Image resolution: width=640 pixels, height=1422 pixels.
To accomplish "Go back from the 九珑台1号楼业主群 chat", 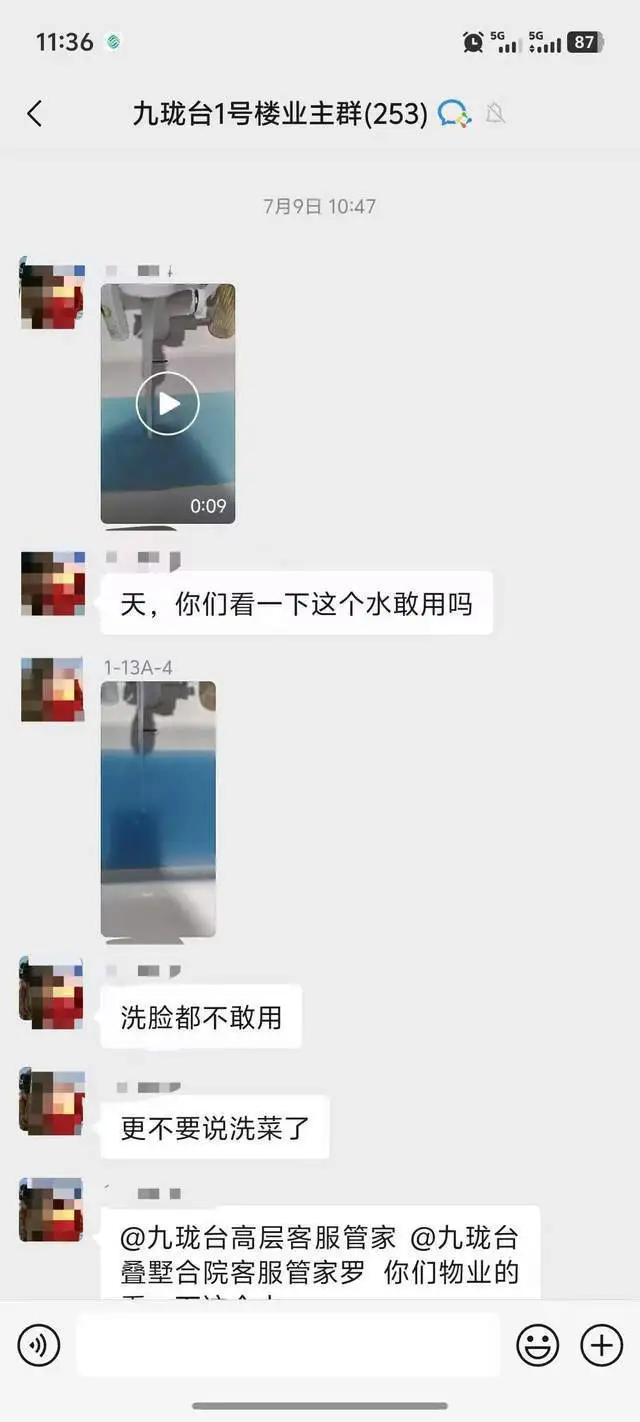I will point(35,114).
